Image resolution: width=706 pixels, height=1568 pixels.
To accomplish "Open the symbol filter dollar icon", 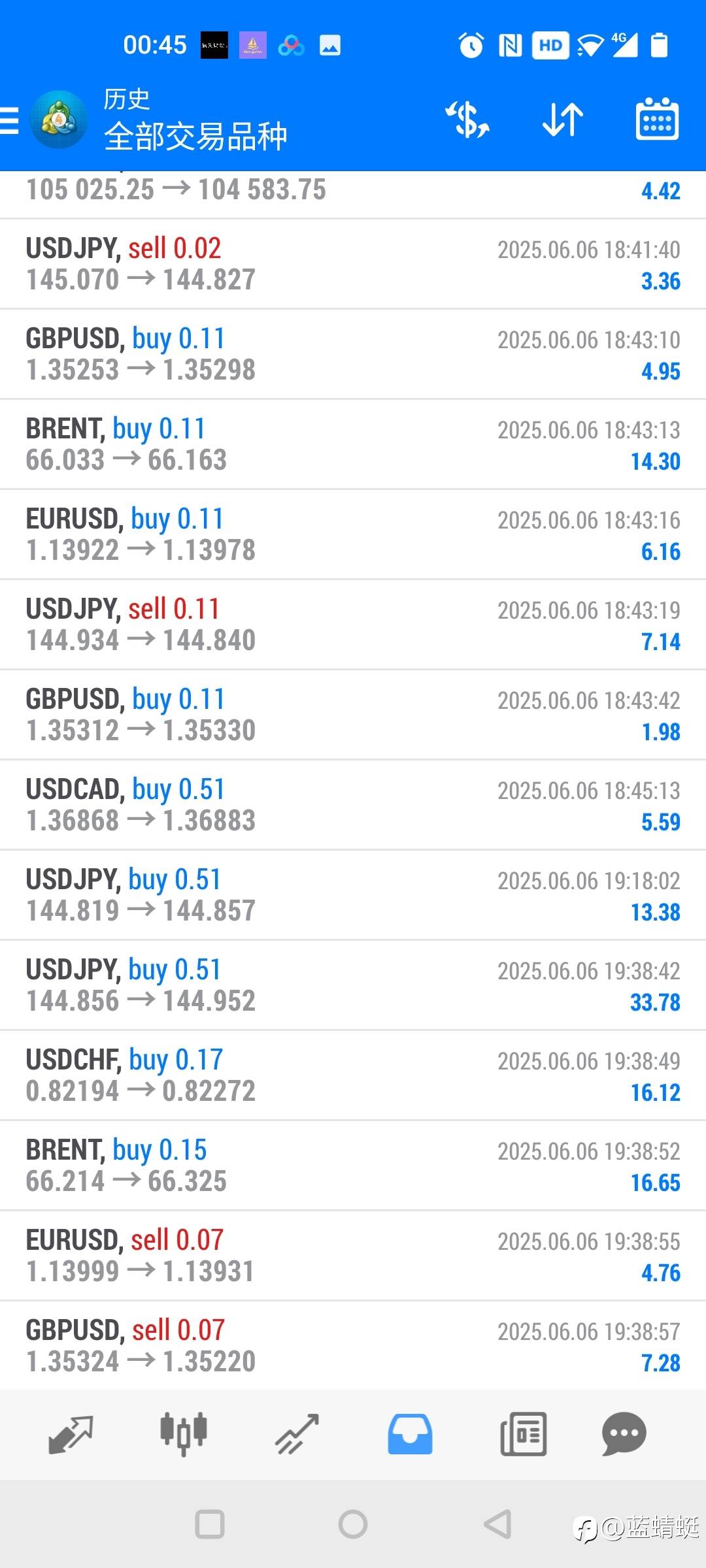I will [467, 120].
